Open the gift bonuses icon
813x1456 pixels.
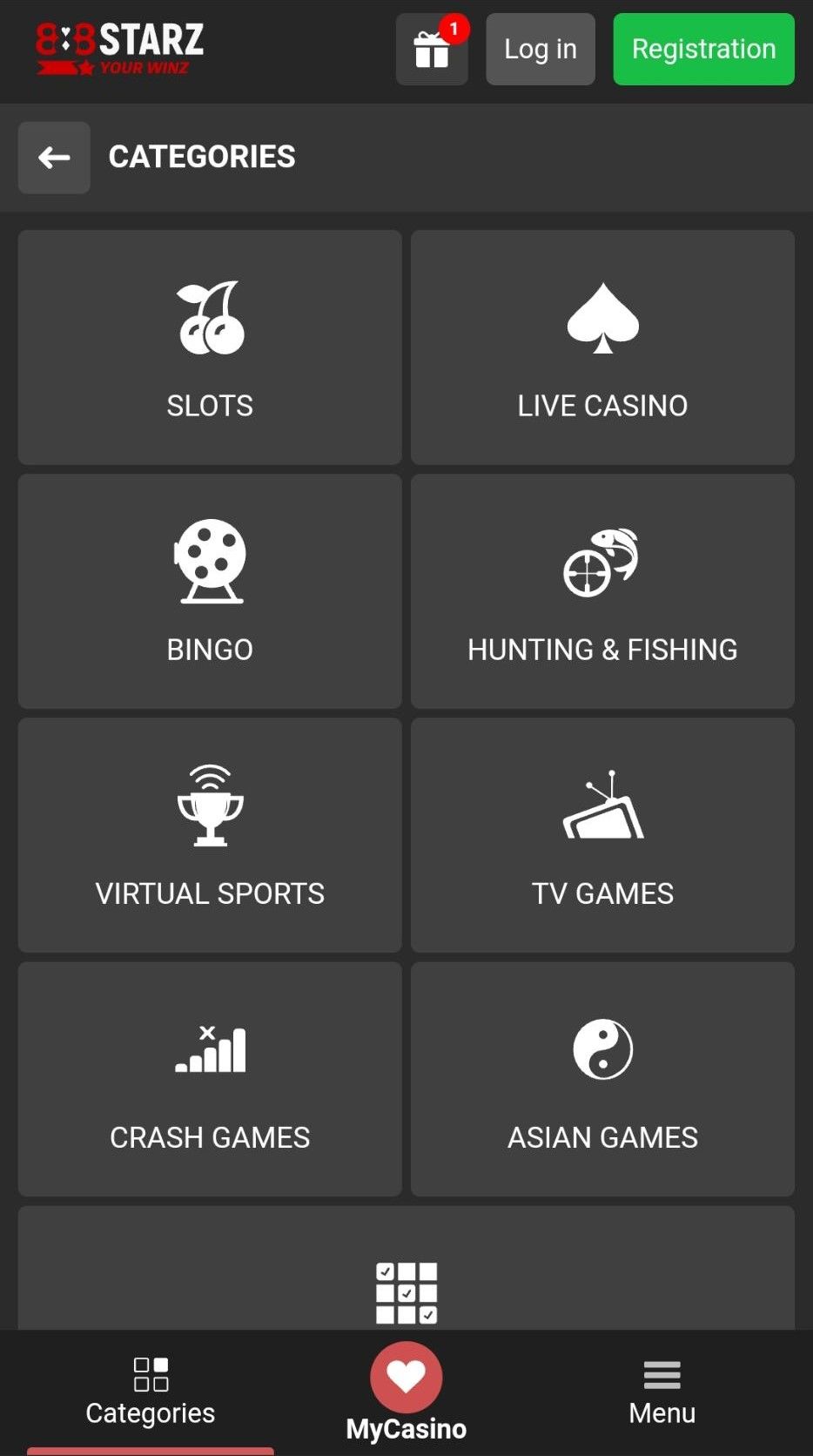(432, 50)
